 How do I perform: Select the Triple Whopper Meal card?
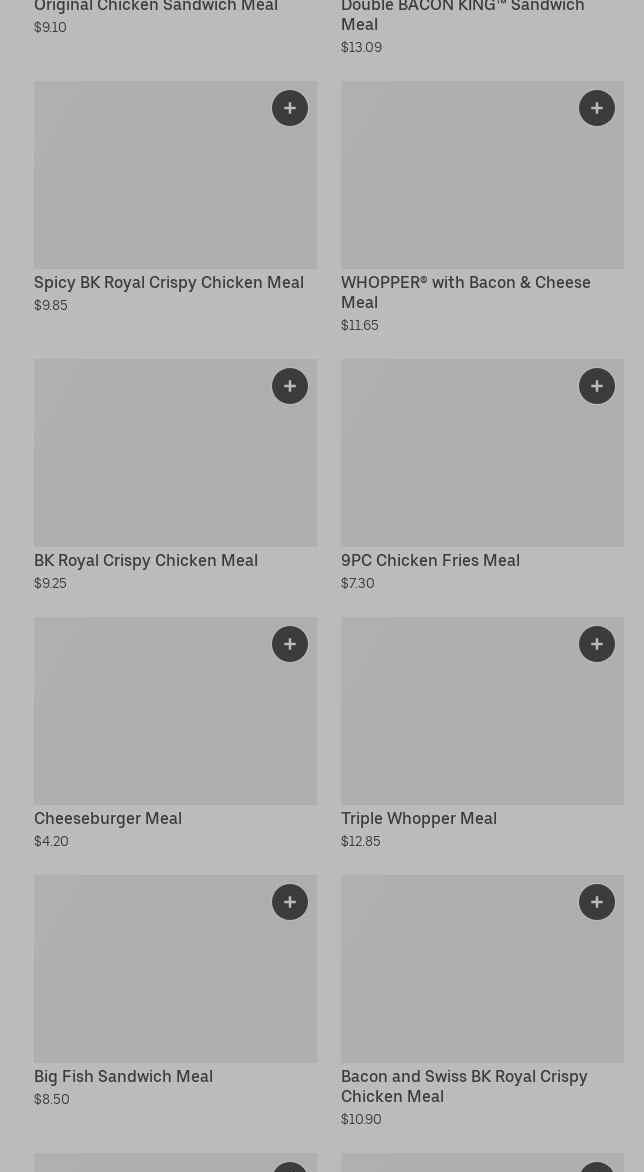pos(470,725)
